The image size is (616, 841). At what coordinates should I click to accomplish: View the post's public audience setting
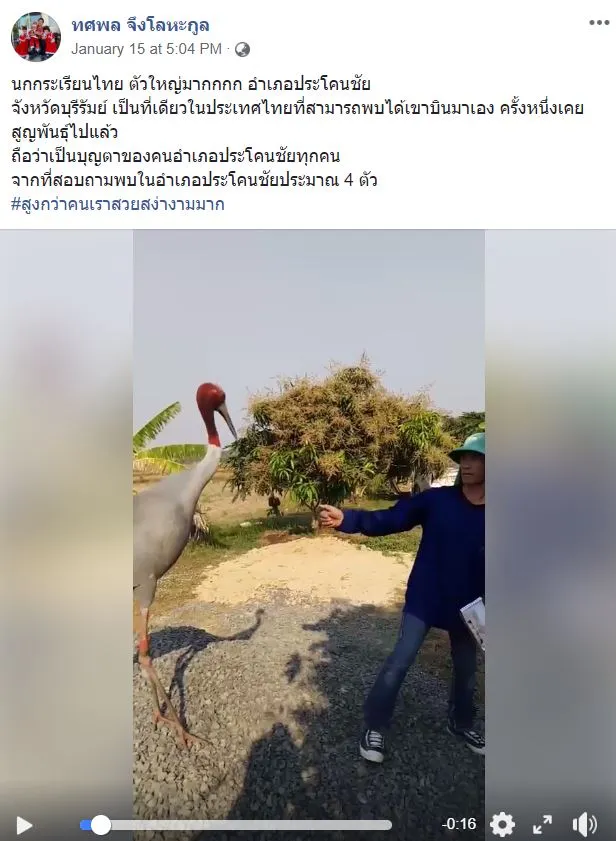tap(242, 49)
